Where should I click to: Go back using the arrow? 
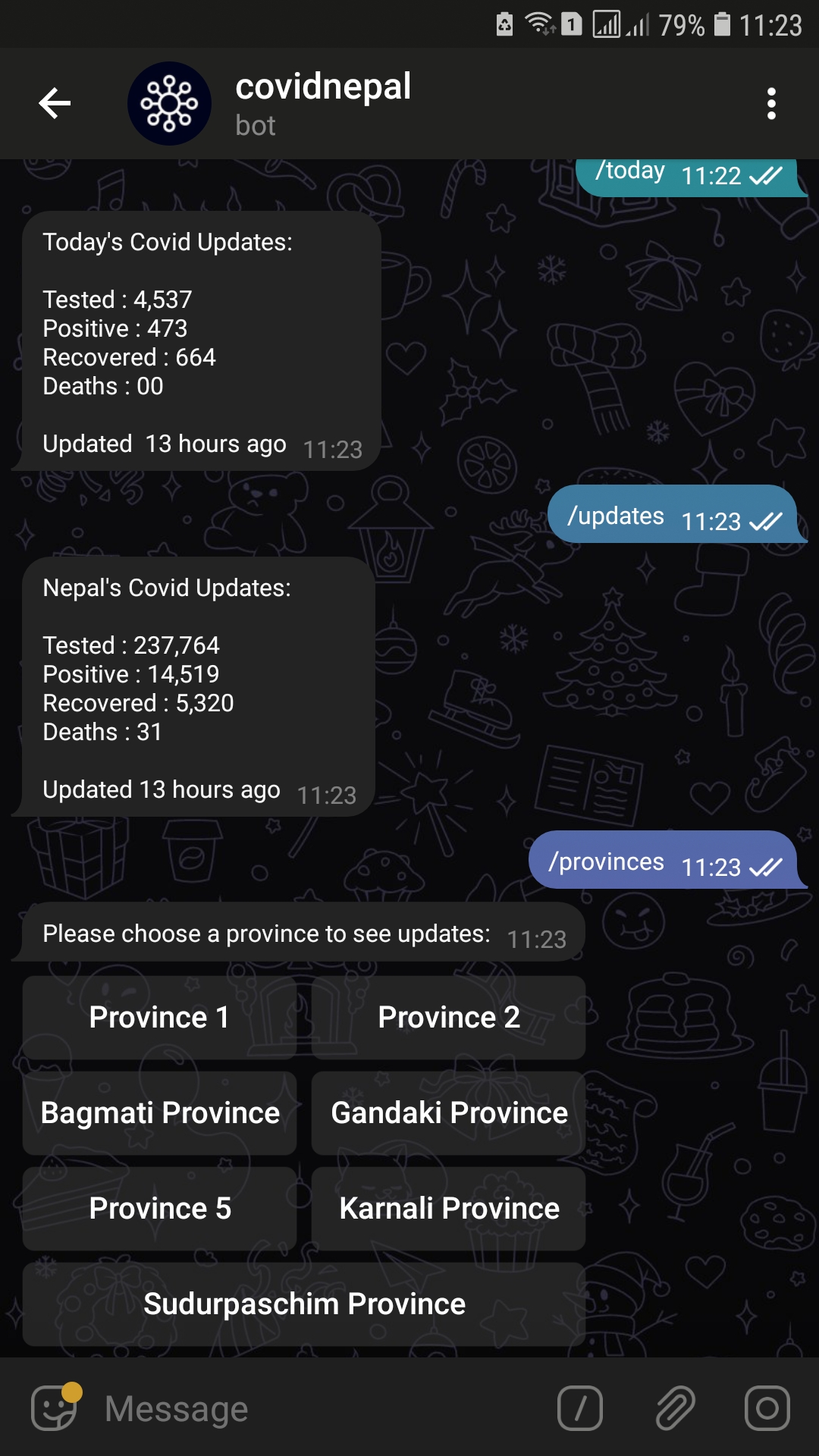(x=55, y=103)
